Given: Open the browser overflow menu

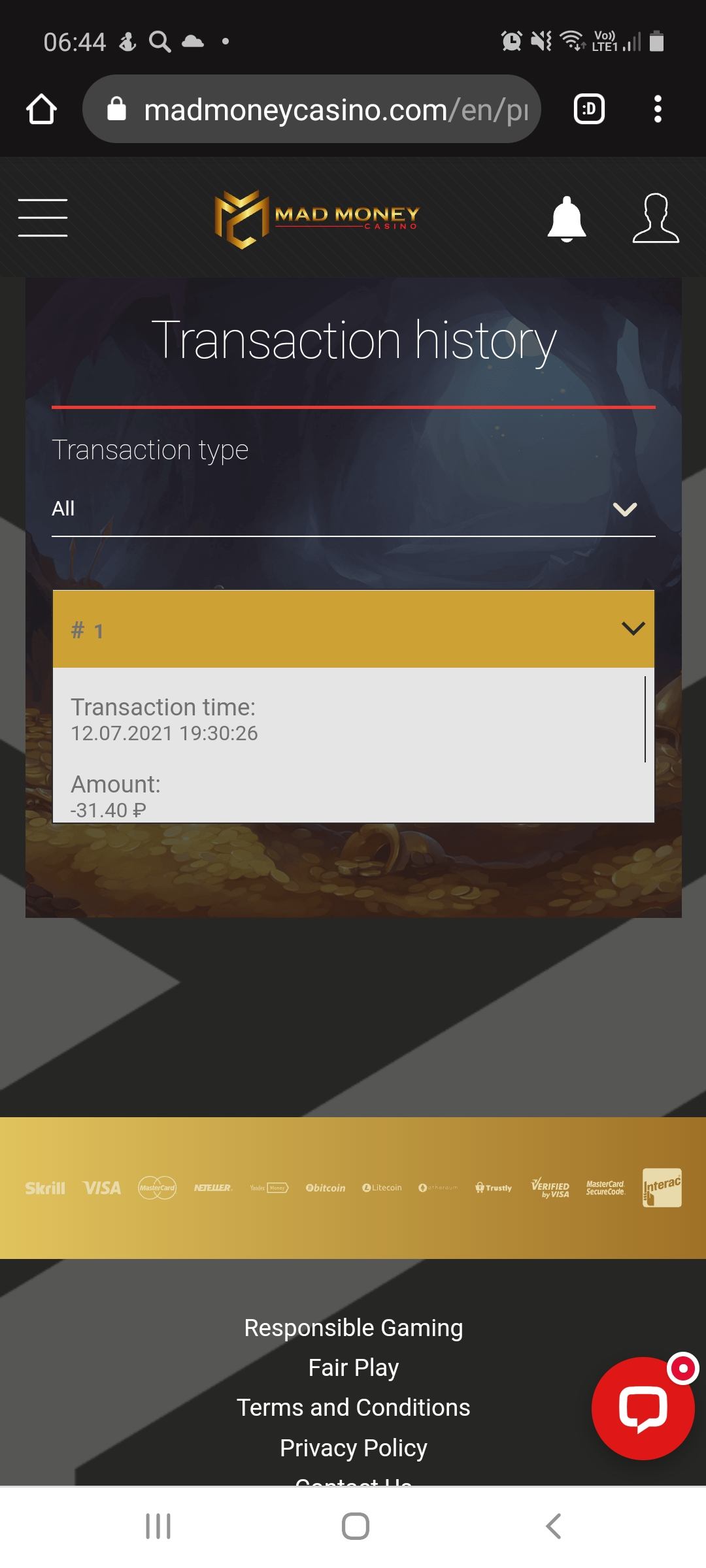Looking at the screenshot, I should pos(658,109).
